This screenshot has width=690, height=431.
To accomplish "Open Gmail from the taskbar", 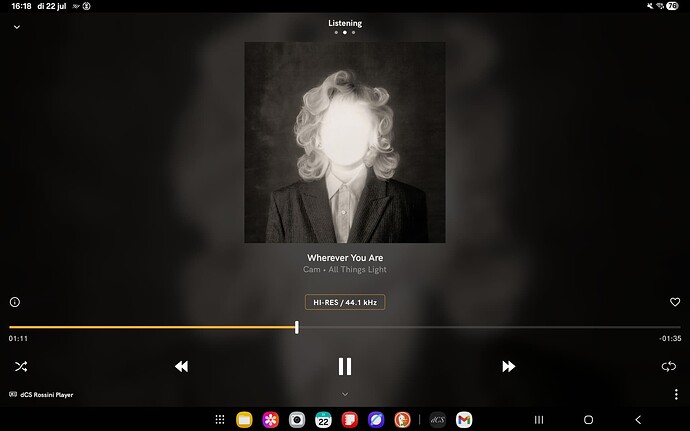I will [464, 420].
